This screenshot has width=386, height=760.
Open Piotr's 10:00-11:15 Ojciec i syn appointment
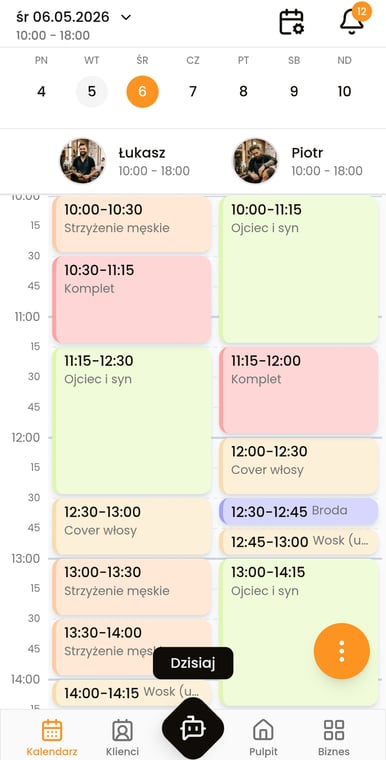(299, 269)
